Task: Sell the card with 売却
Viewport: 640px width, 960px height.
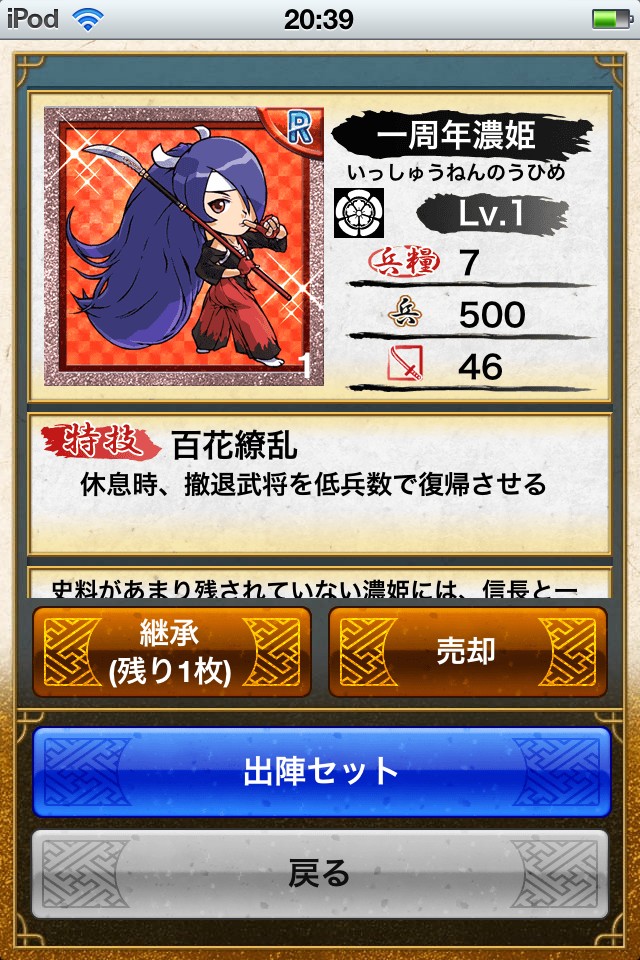Action: pyautogui.click(x=467, y=652)
